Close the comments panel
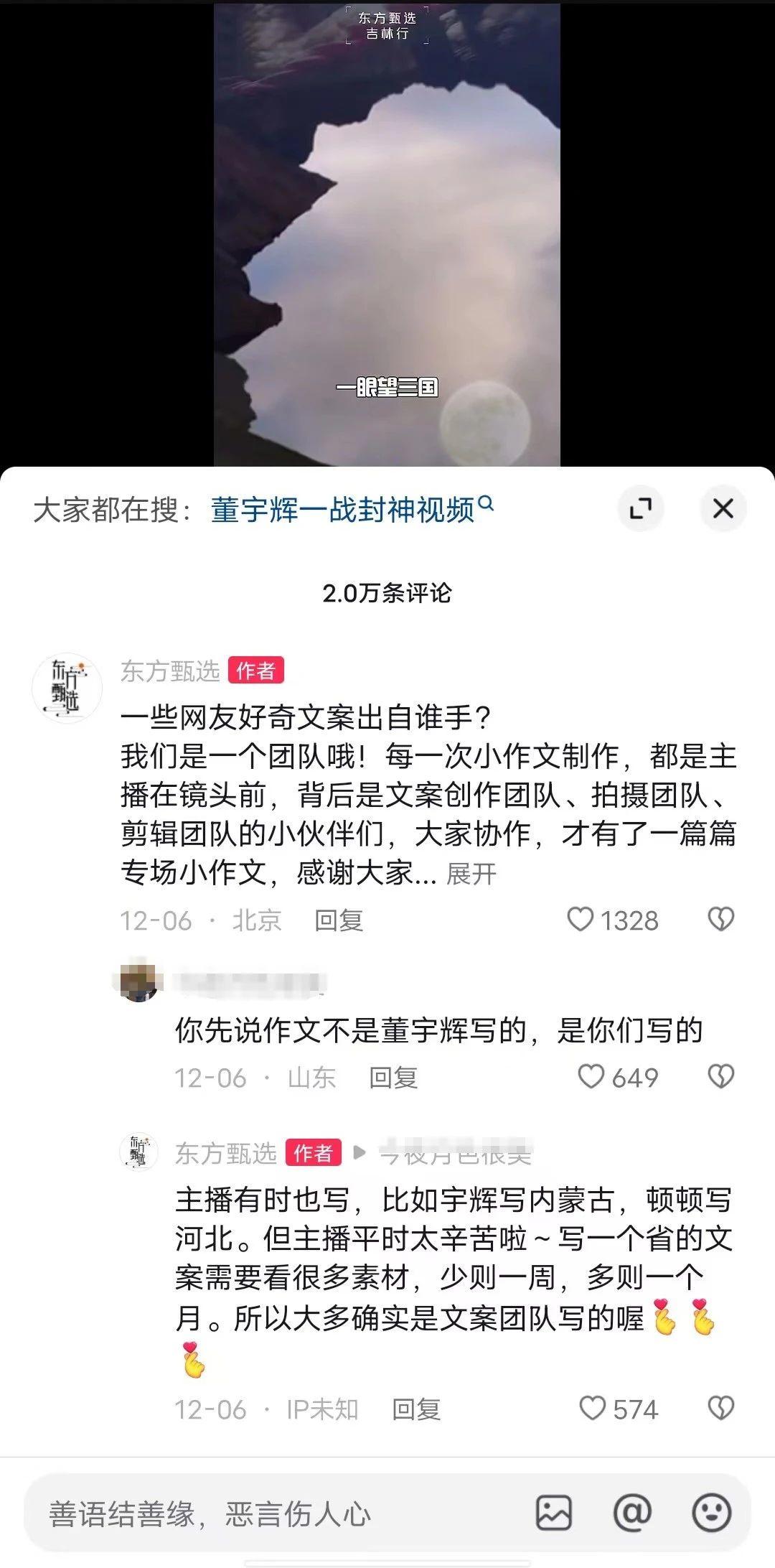This screenshot has width=775, height=1568. (723, 508)
